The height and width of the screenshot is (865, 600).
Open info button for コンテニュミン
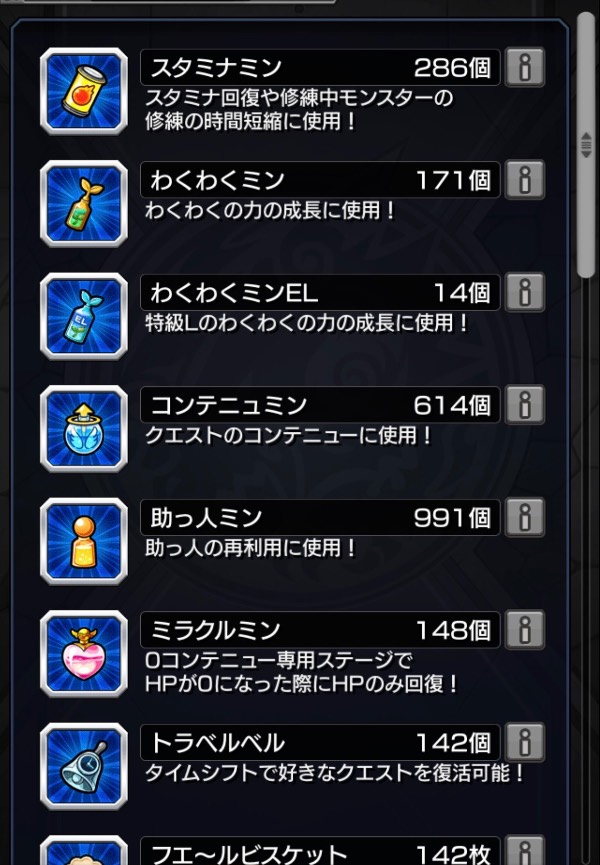pos(525,405)
